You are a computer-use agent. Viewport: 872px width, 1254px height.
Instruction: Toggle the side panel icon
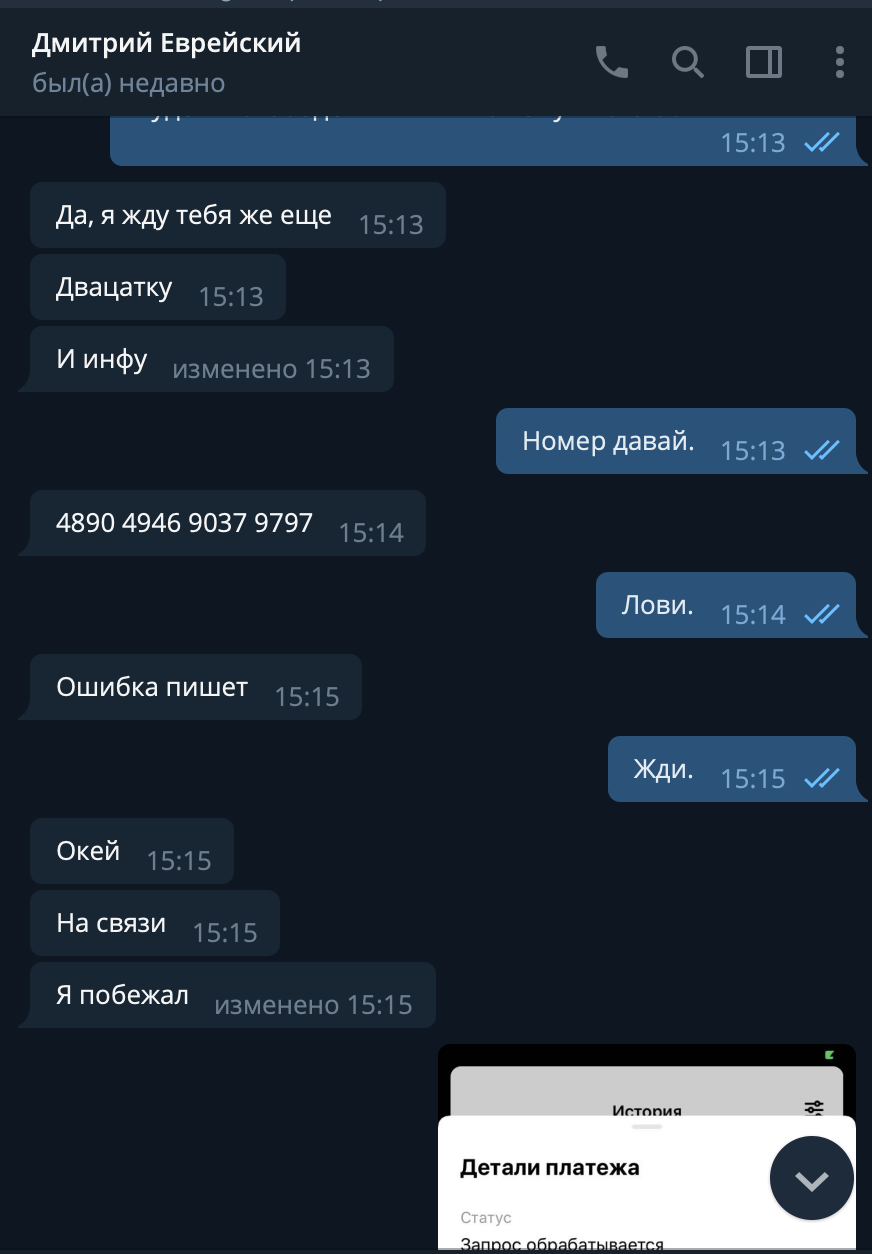[764, 62]
